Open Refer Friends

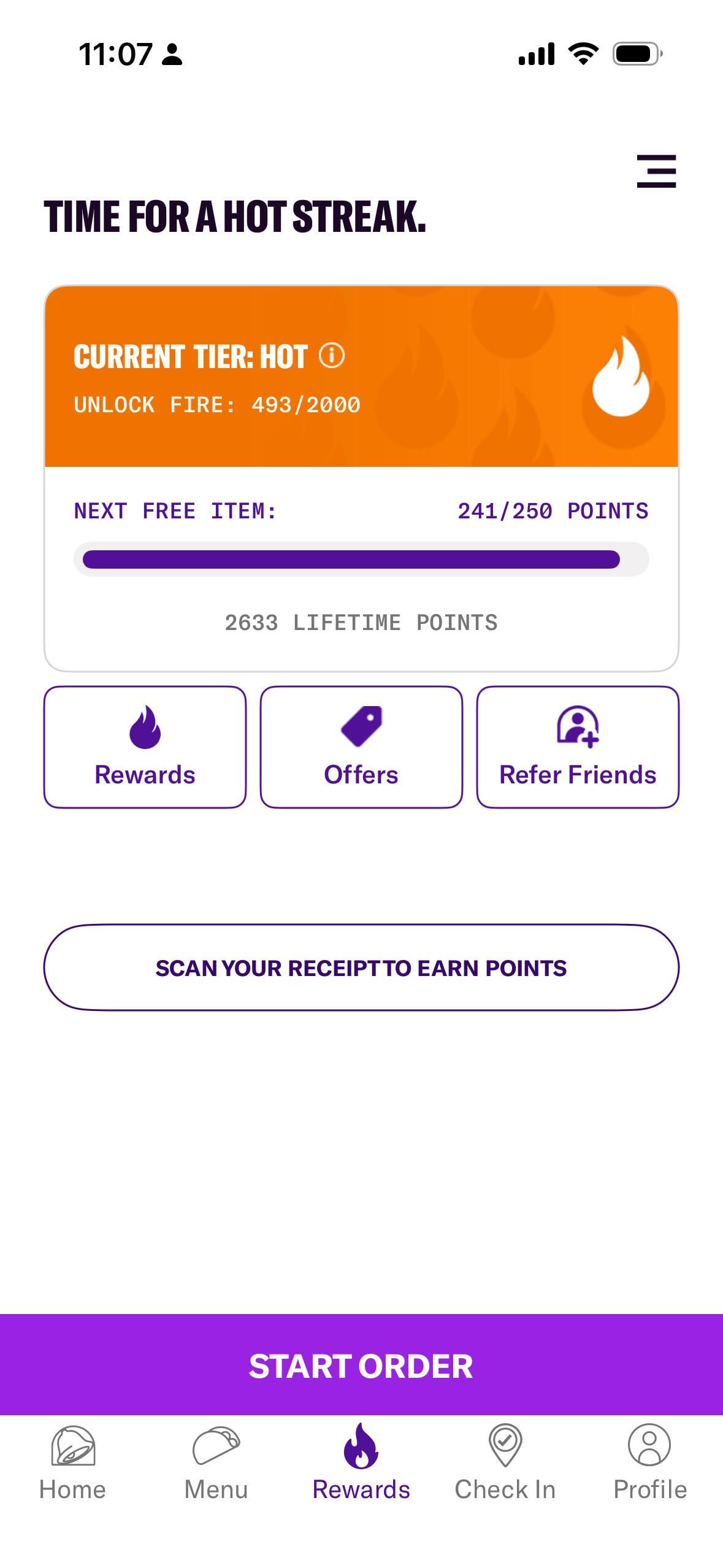(x=578, y=747)
